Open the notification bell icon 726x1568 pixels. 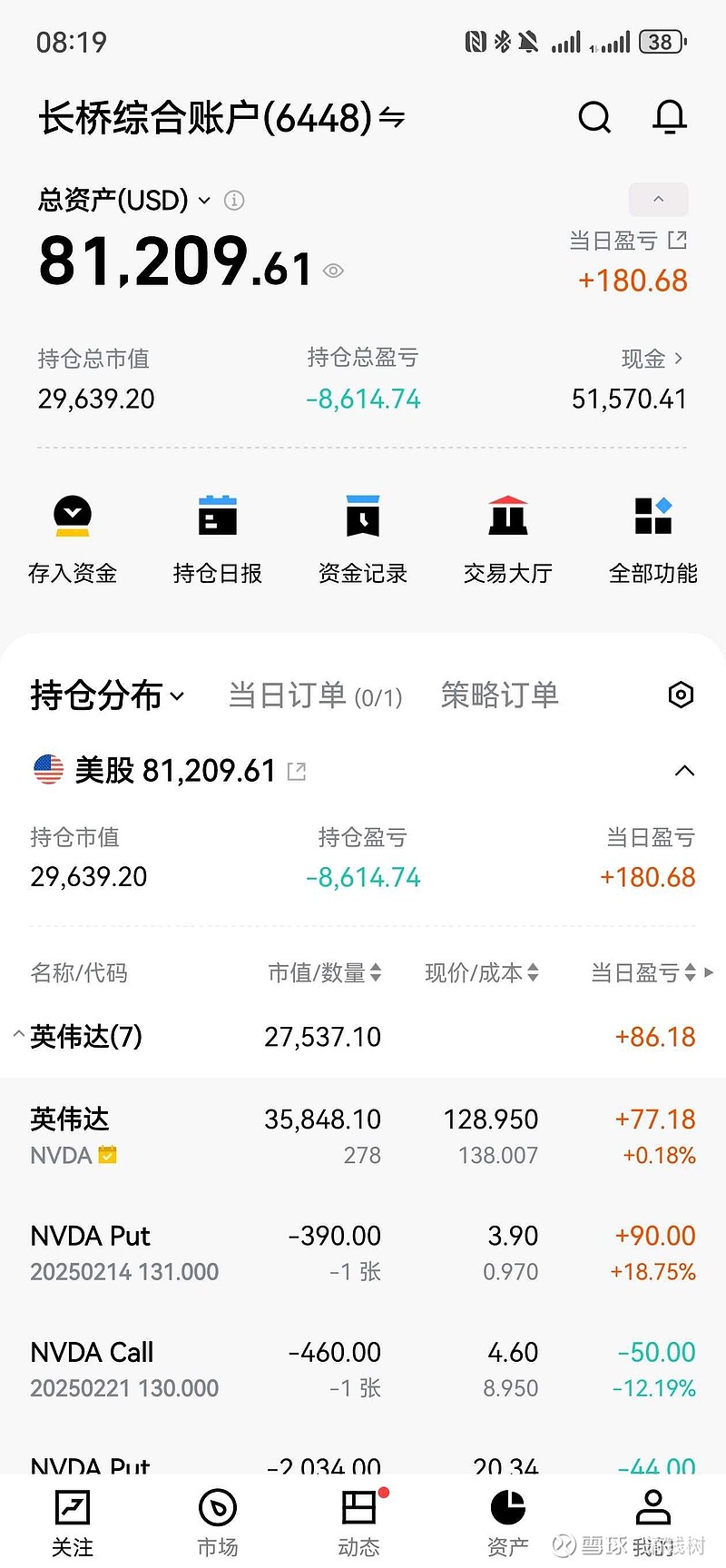pyautogui.click(x=669, y=117)
